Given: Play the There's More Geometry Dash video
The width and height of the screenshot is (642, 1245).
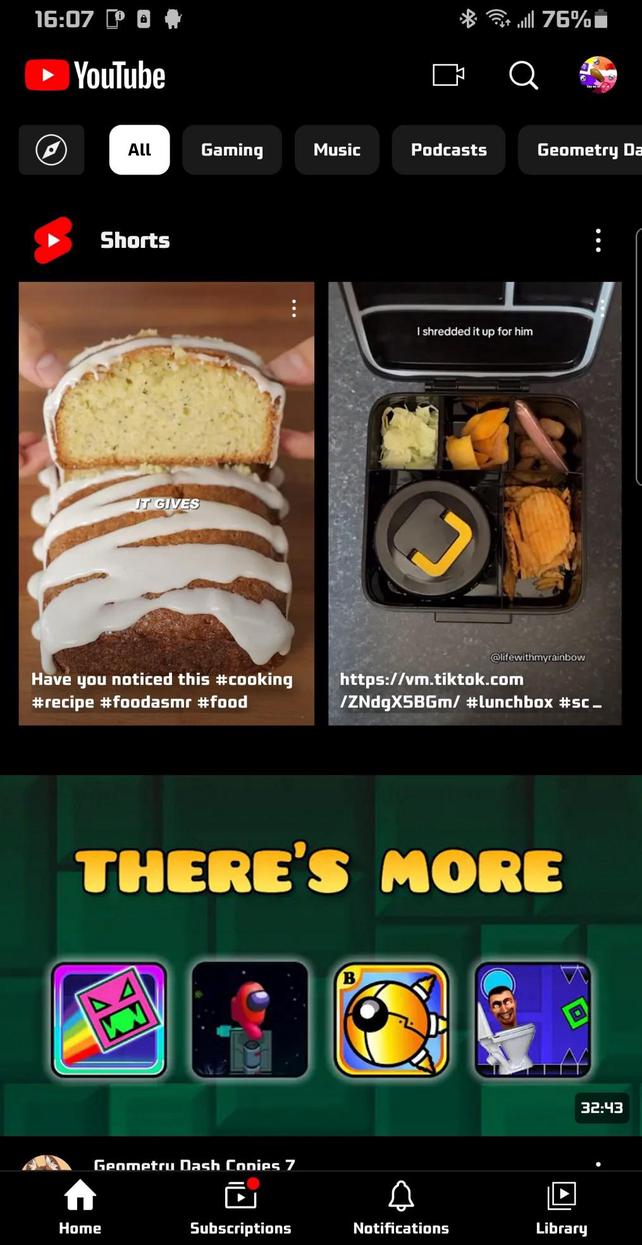Looking at the screenshot, I should 321,955.
